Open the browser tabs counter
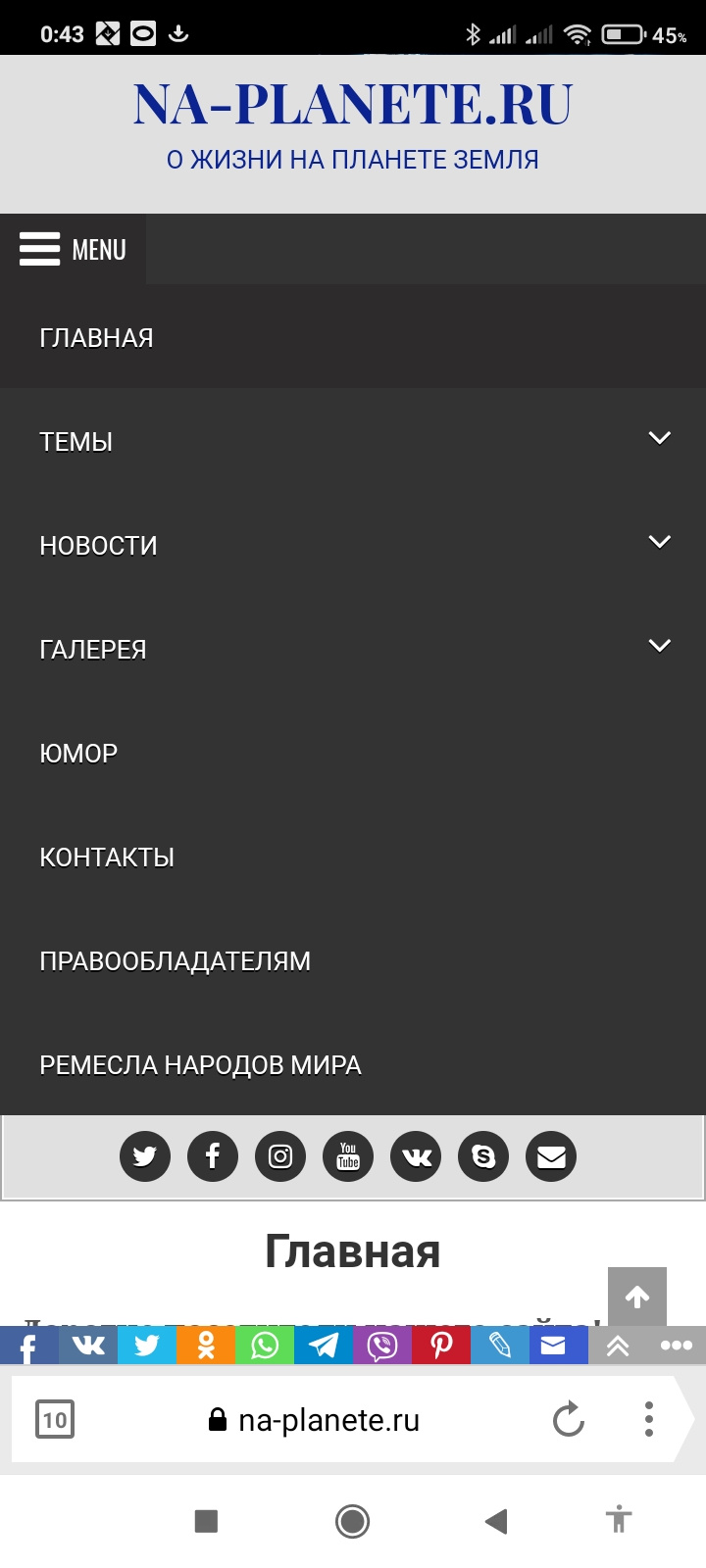 coord(55,1419)
